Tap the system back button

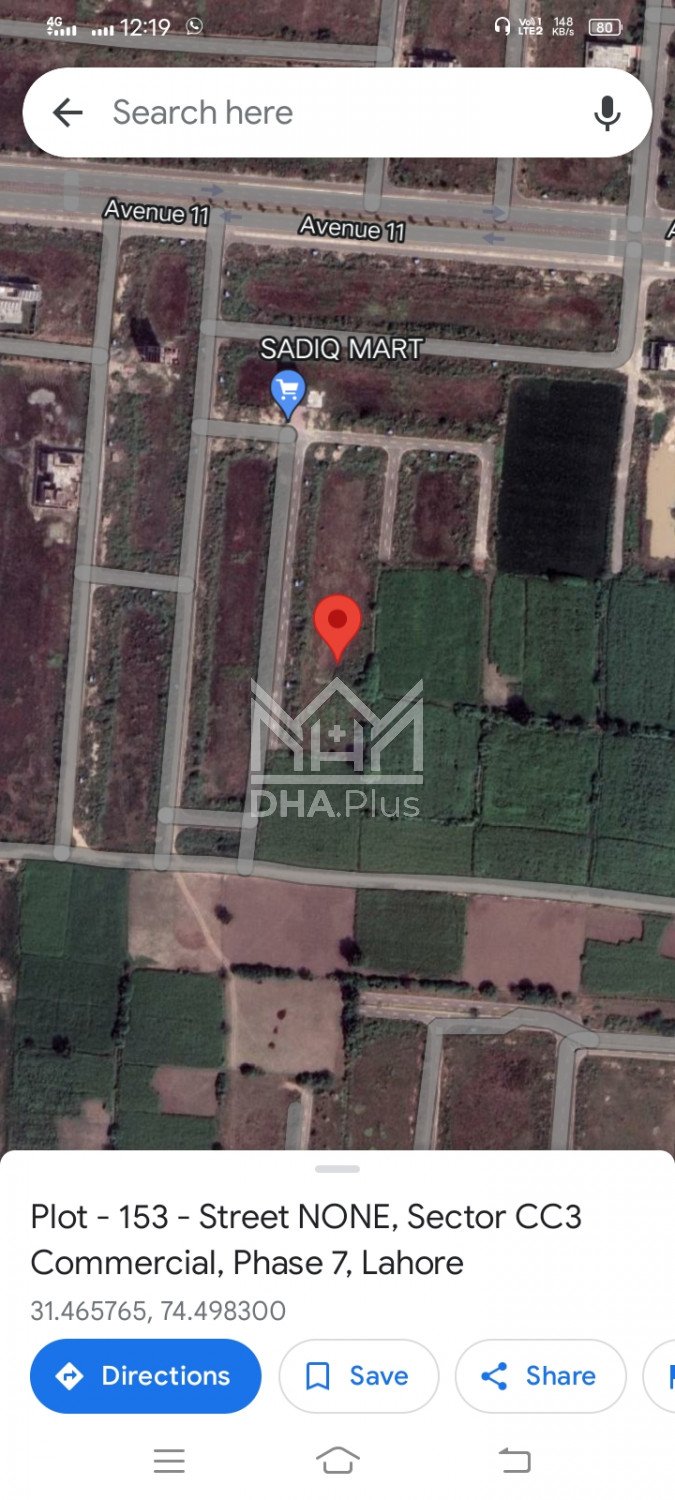point(514,1461)
